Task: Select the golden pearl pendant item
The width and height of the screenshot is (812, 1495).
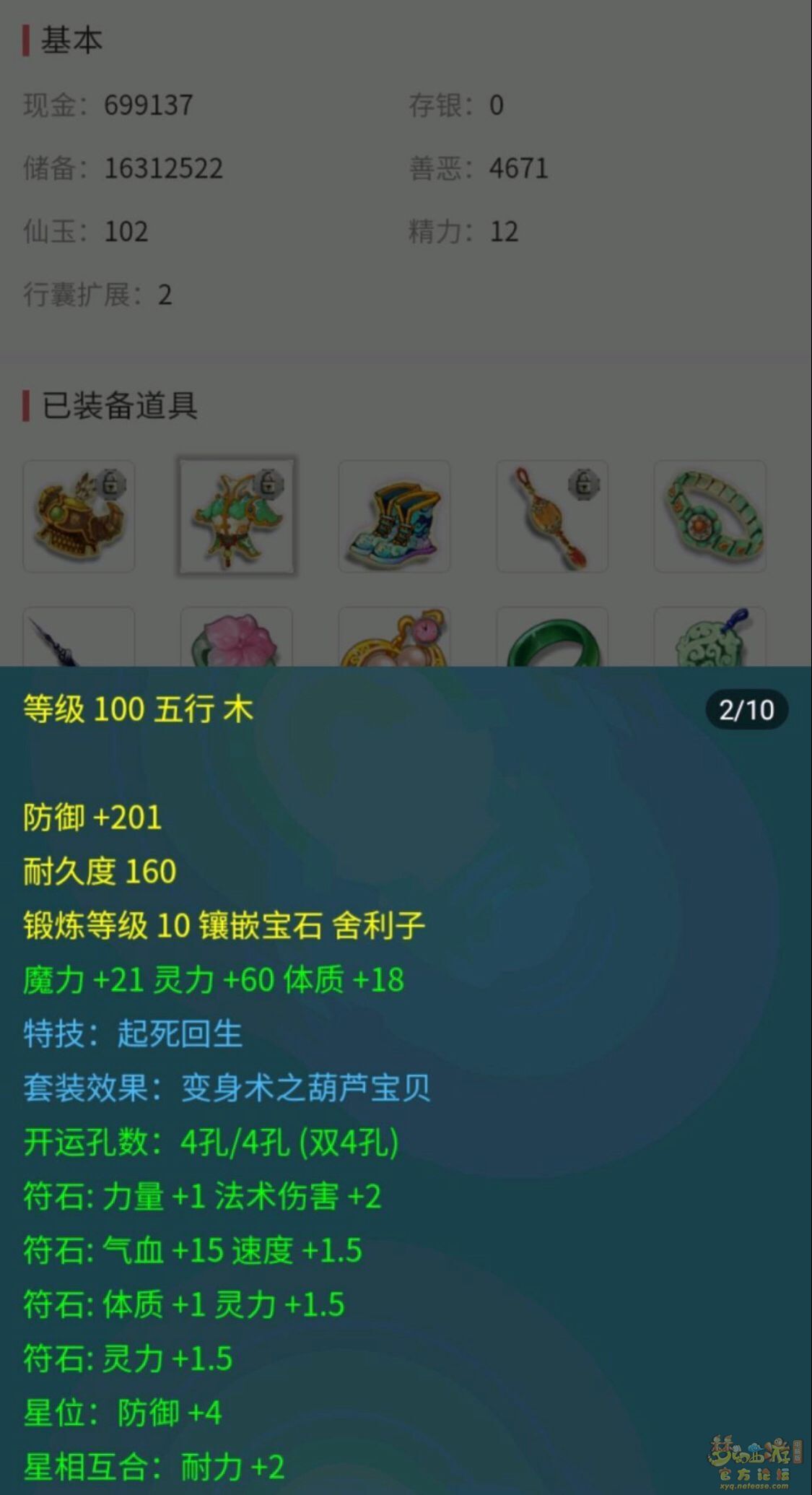Action: pyautogui.click(x=394, y=638)
